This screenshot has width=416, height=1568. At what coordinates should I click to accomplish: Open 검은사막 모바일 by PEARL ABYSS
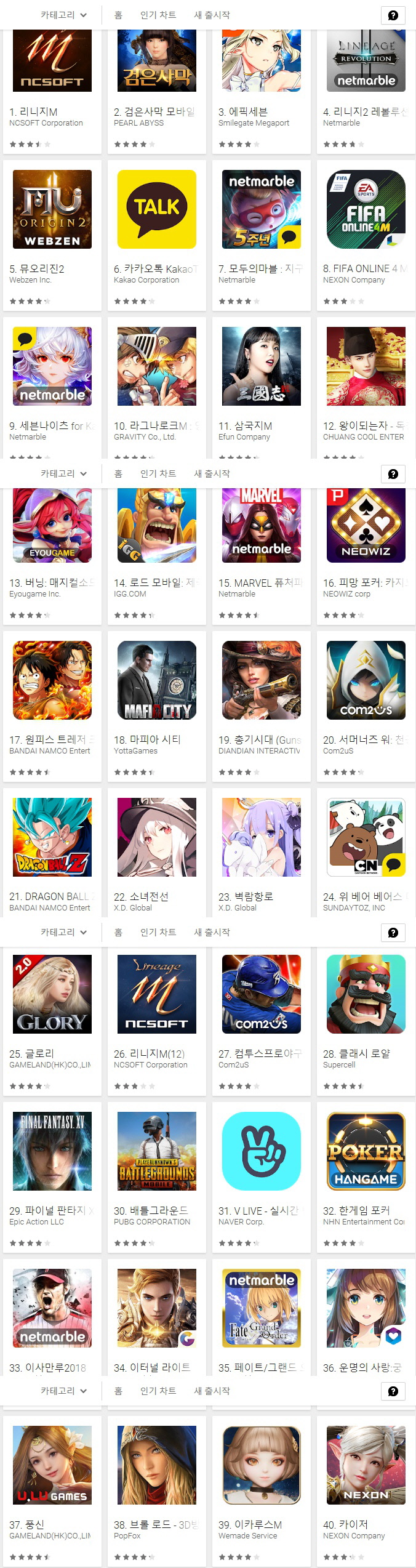pos(157,91)
